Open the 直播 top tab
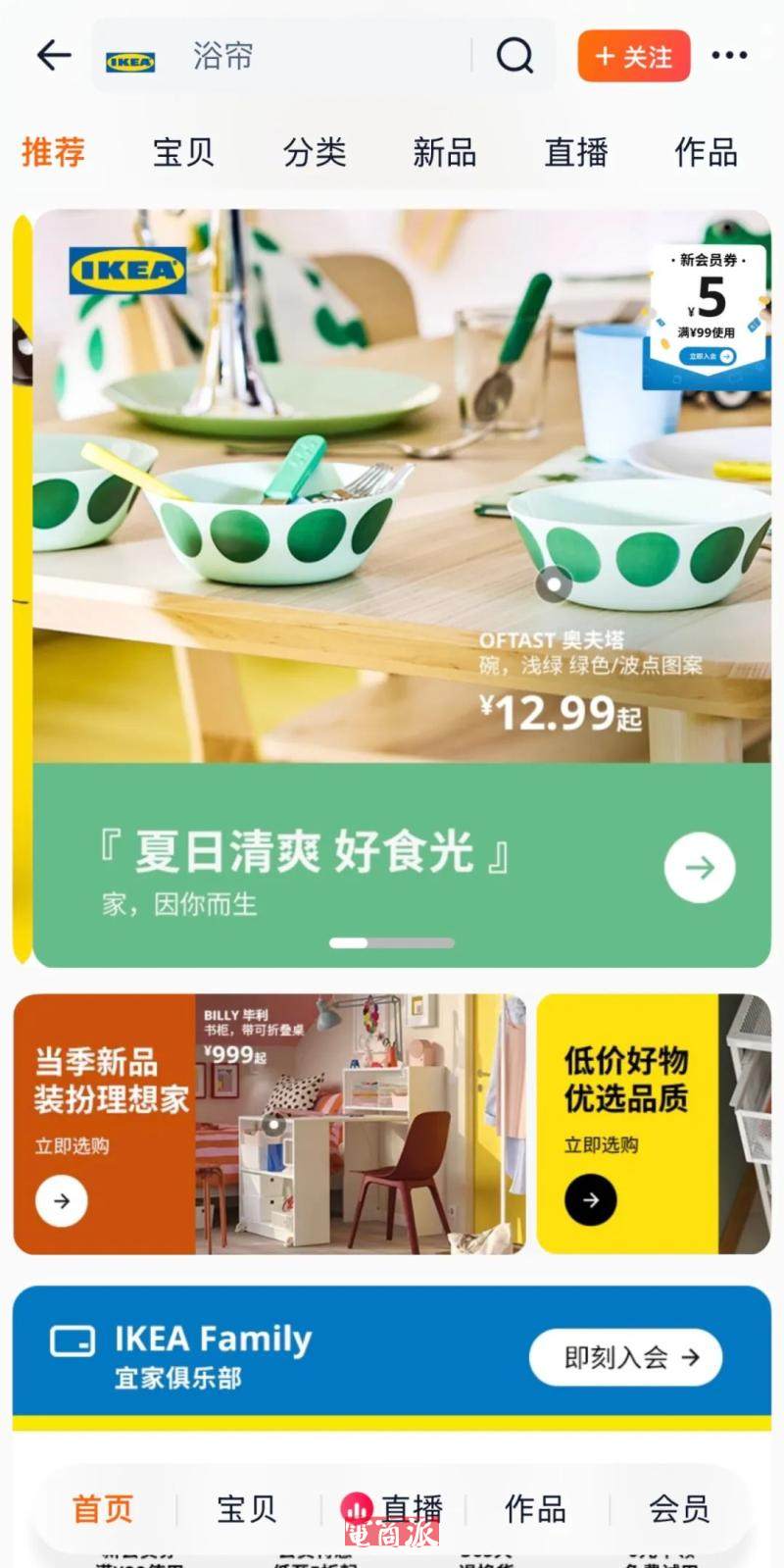784x1568 pixels. pos(576,153)
